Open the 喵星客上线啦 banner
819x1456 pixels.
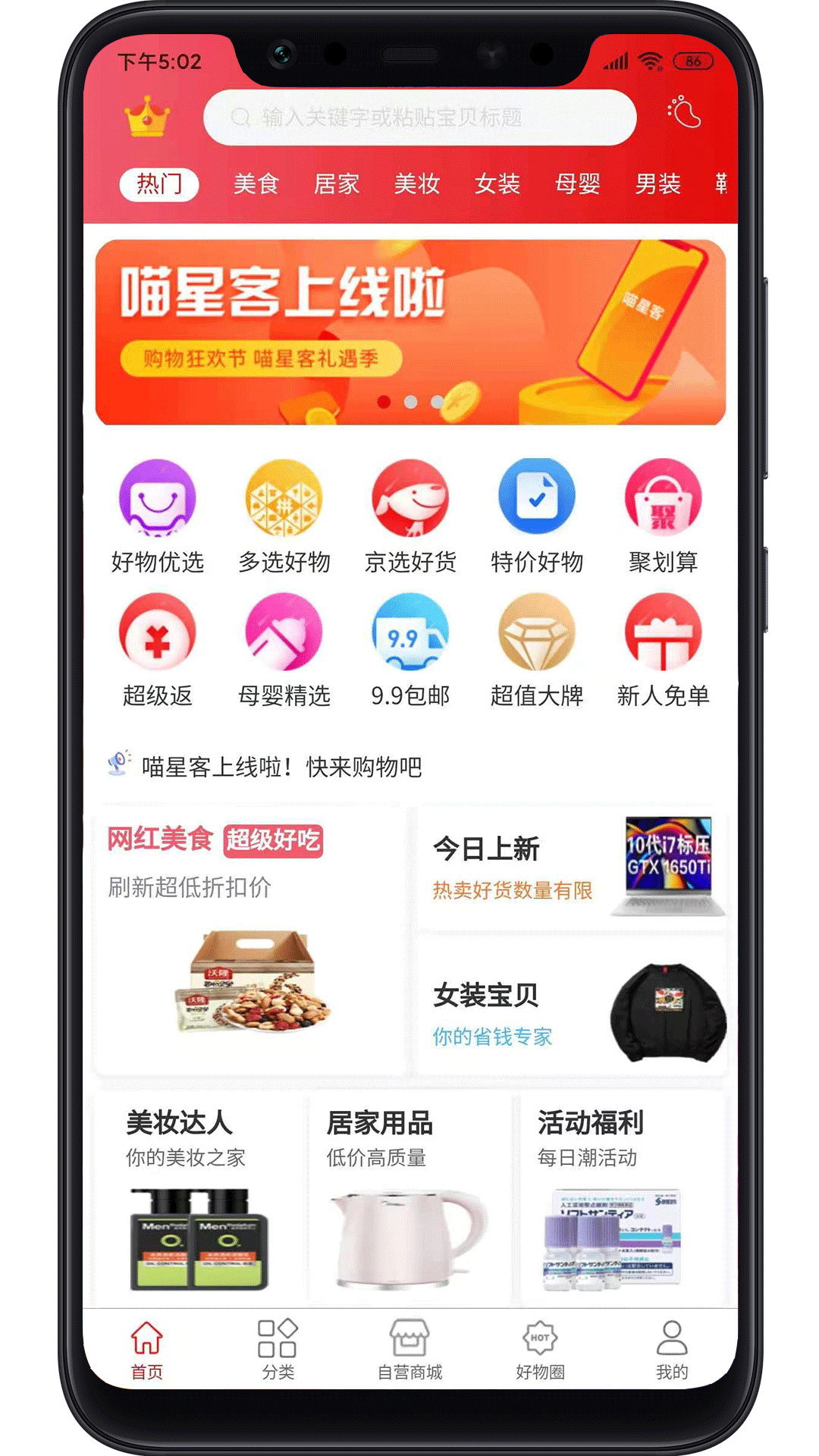410,331
